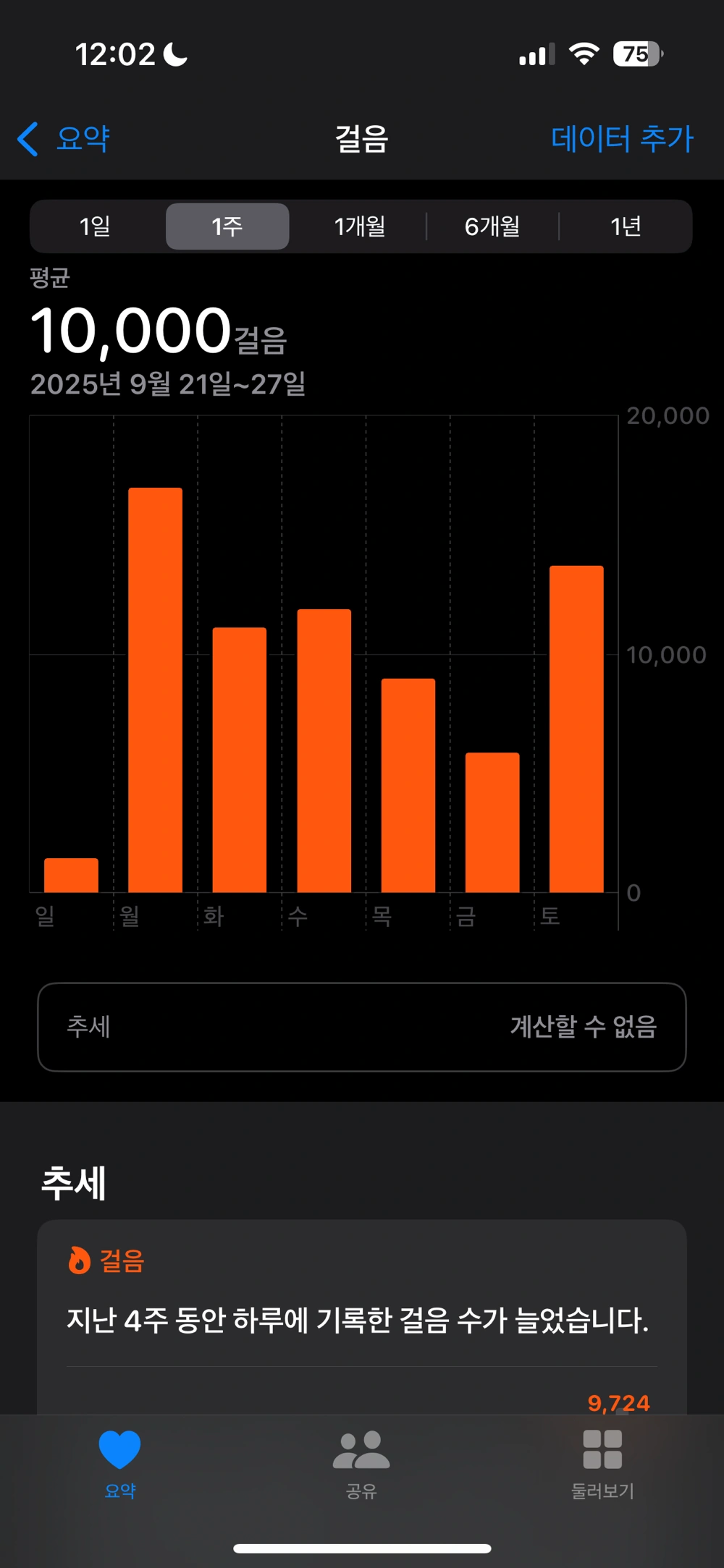This screenshot has height=1568, width=724.
Task: Select the 토 bar in the chart
Action: 576,729
